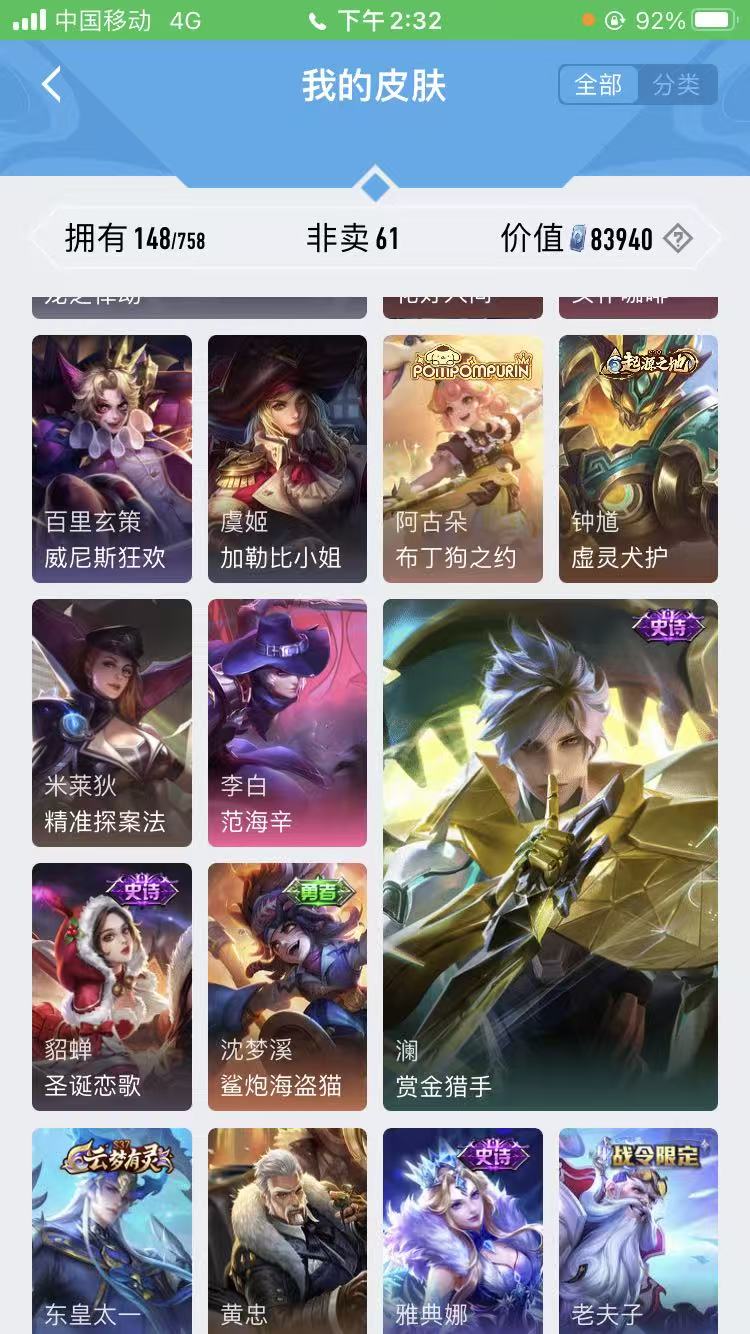The height and width of the screenshot is (1334, 750).
Task: Open the 雅典娜 skin card
Action: tap(463, 1230)
